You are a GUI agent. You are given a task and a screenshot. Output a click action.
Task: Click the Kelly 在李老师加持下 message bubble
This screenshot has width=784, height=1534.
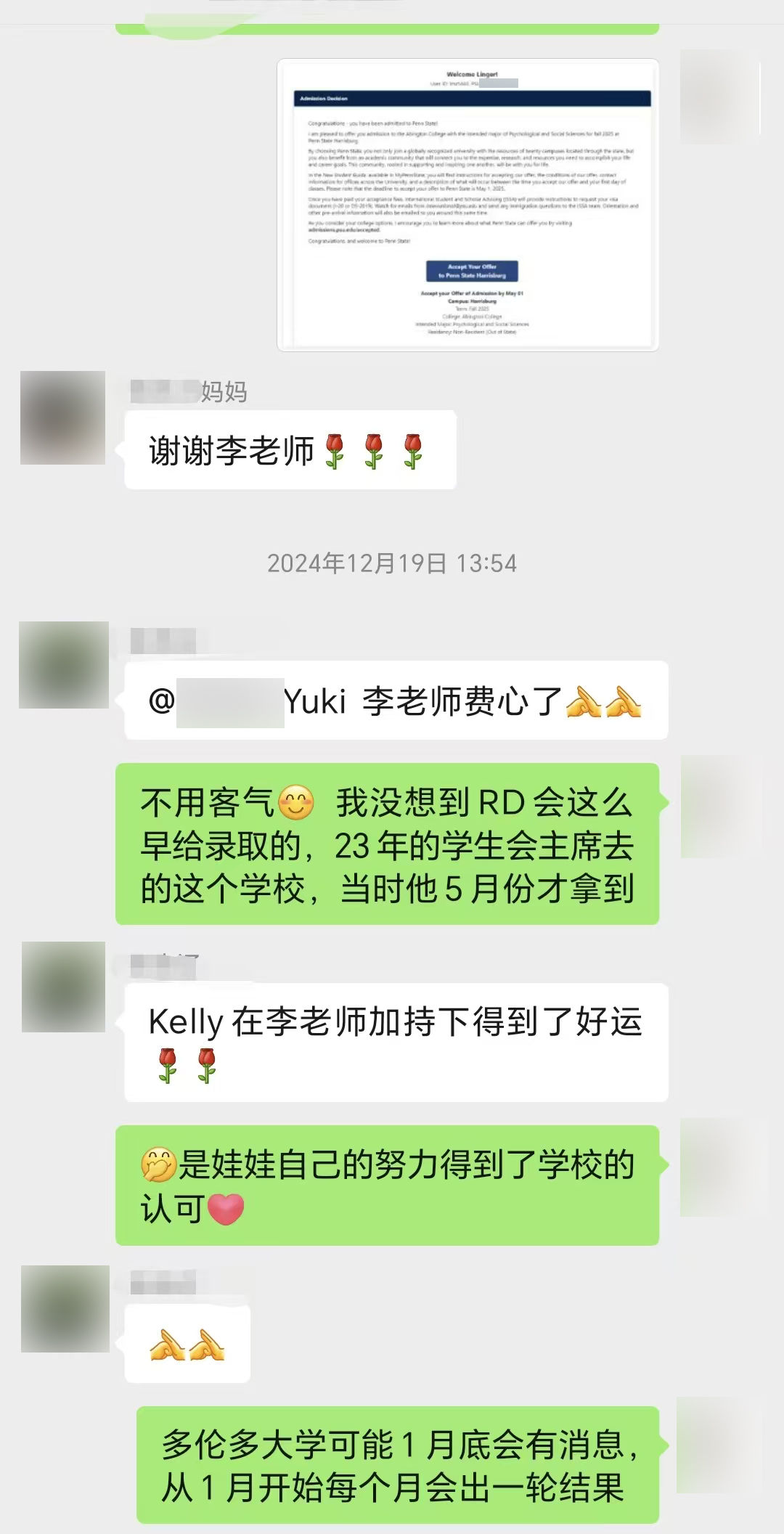396,1019
